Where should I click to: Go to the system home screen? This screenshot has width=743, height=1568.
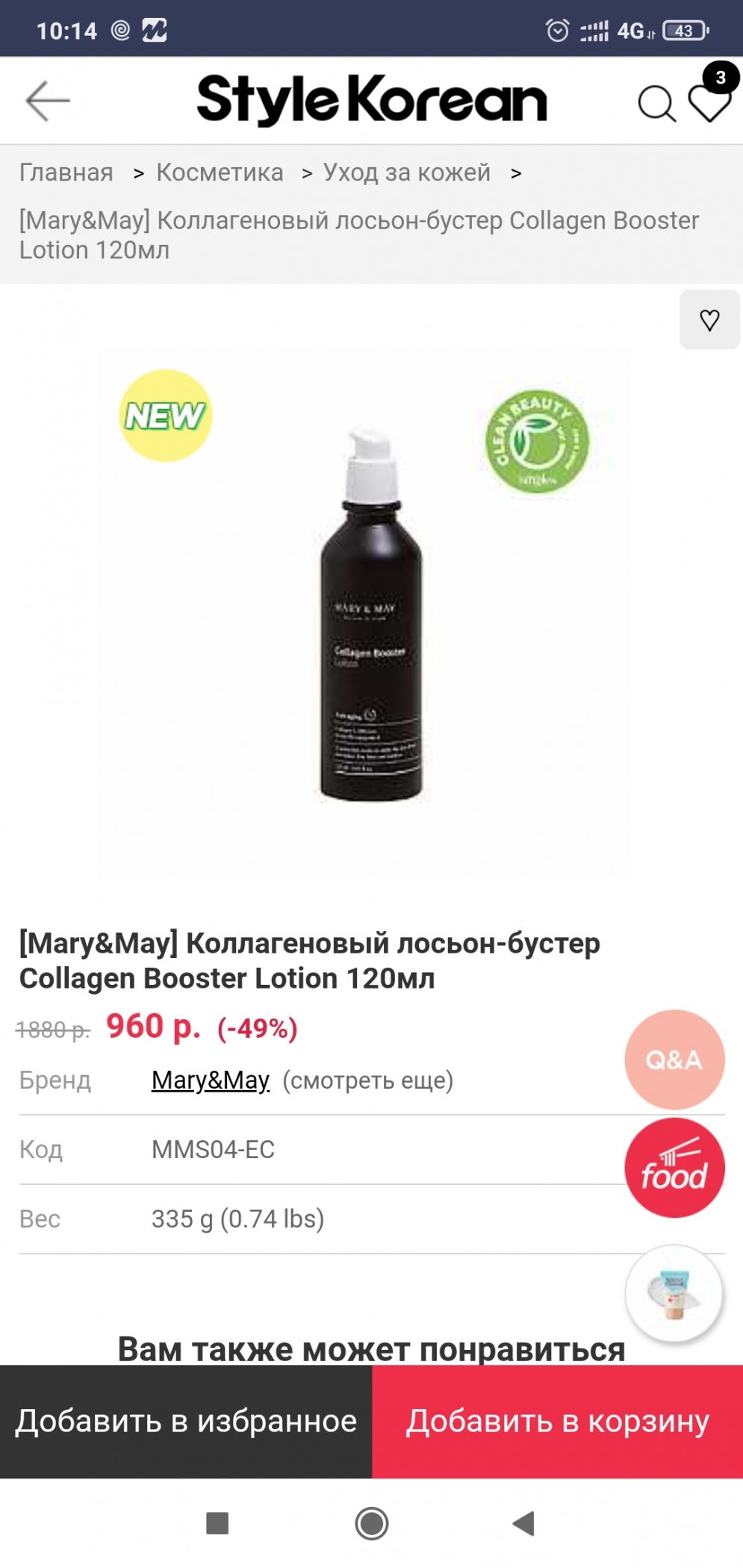pyautogui.click(x=372, y=1523)
